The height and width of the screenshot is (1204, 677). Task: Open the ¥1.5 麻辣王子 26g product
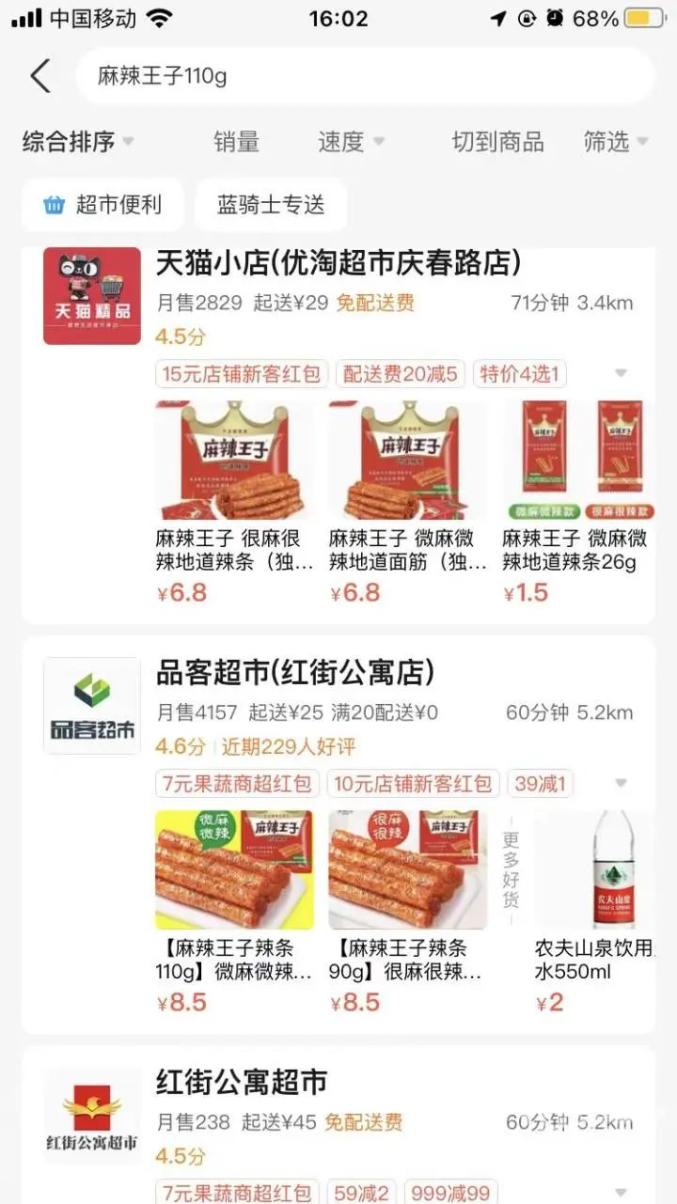coord(574,500)
